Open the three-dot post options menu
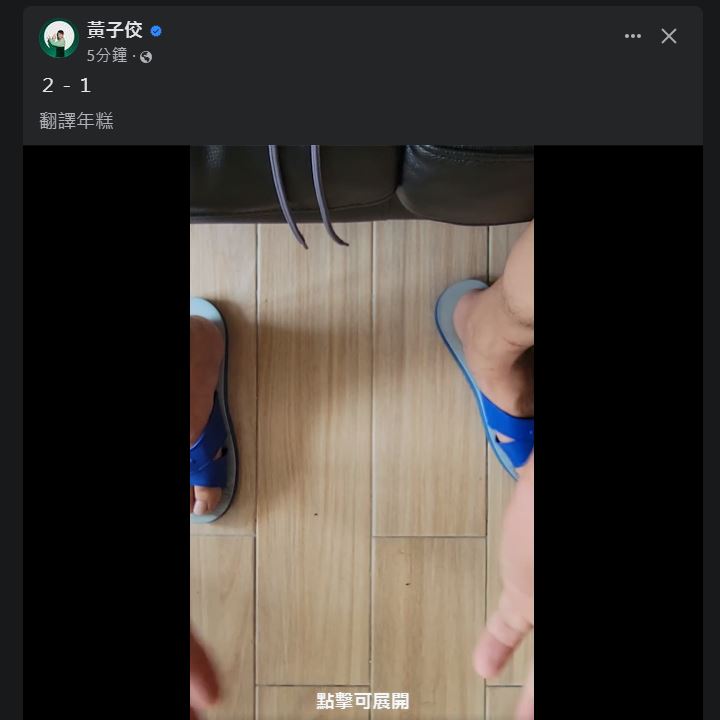This screenshot has height=720, width=720. point(632,36)
